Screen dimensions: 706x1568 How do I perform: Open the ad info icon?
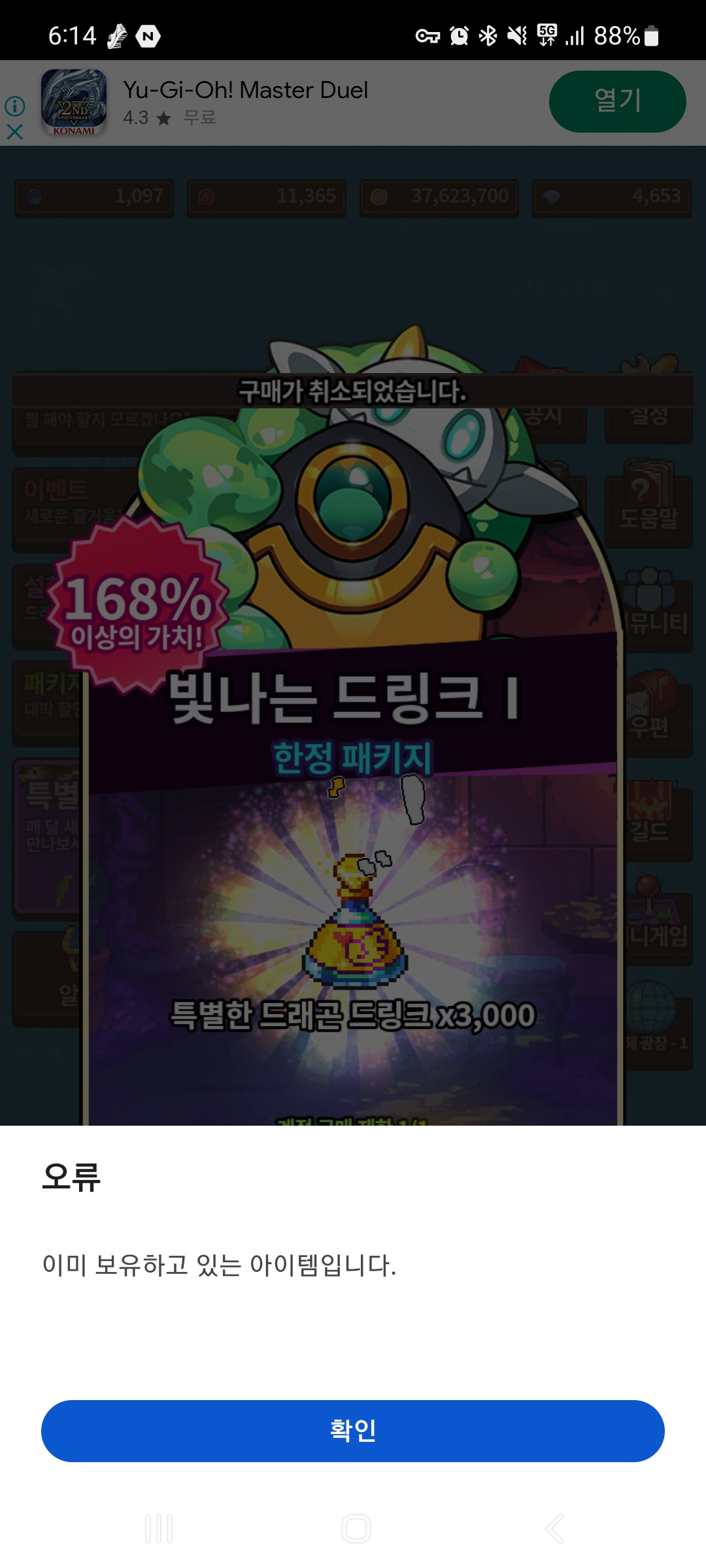pyautogui.click(x=14, y=106)
